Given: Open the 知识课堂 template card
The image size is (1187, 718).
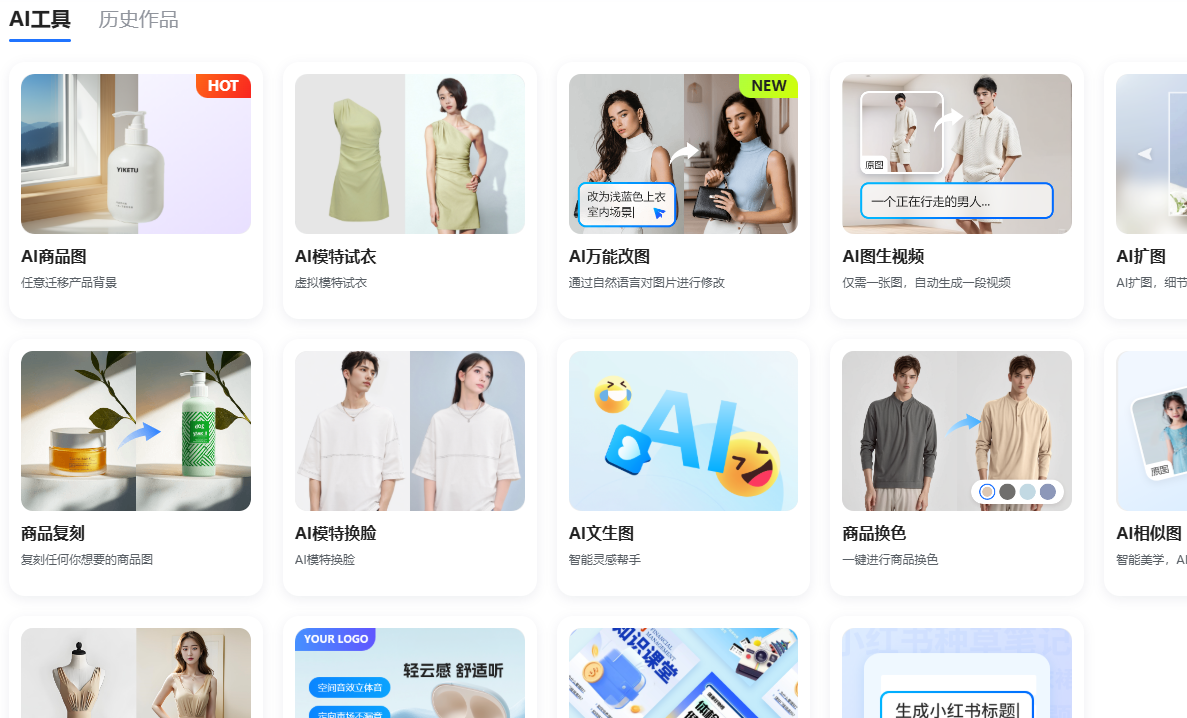Looking at the screenshot, I should [683, 675].
